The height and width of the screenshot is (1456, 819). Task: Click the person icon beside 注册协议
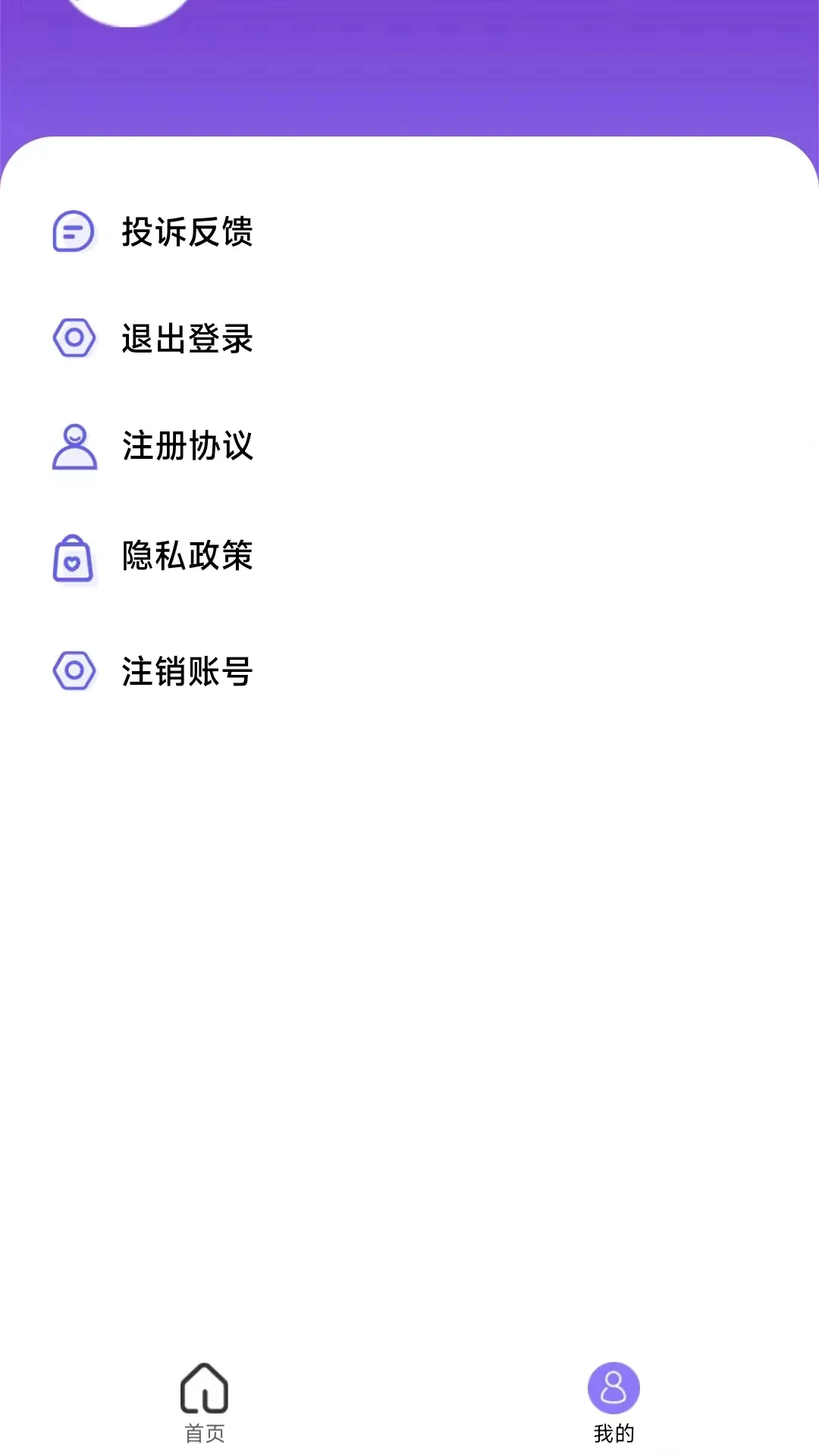pos(73,447)
